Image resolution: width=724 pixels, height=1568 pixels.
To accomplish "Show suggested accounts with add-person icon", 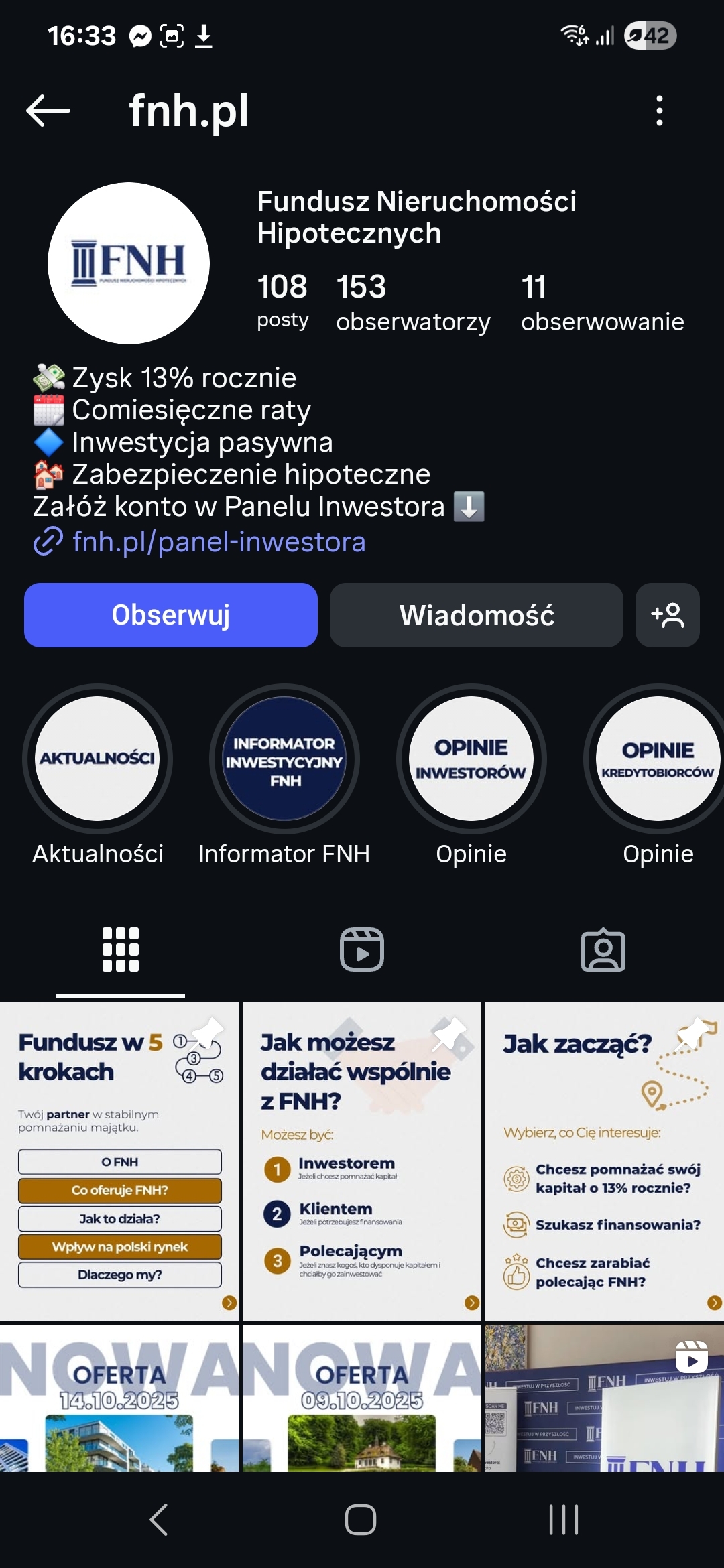I will [667, 615].
